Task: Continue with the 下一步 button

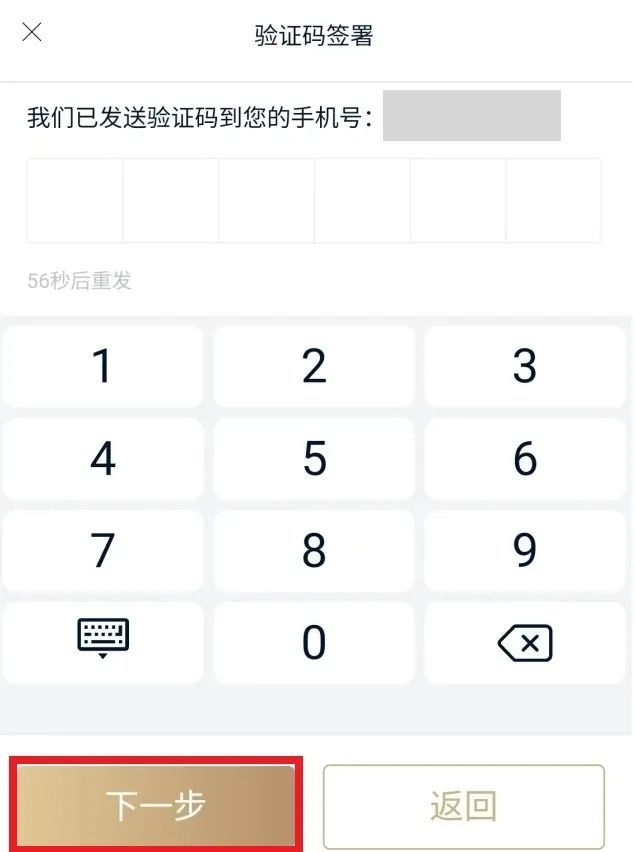Action: tap(156, 806)
